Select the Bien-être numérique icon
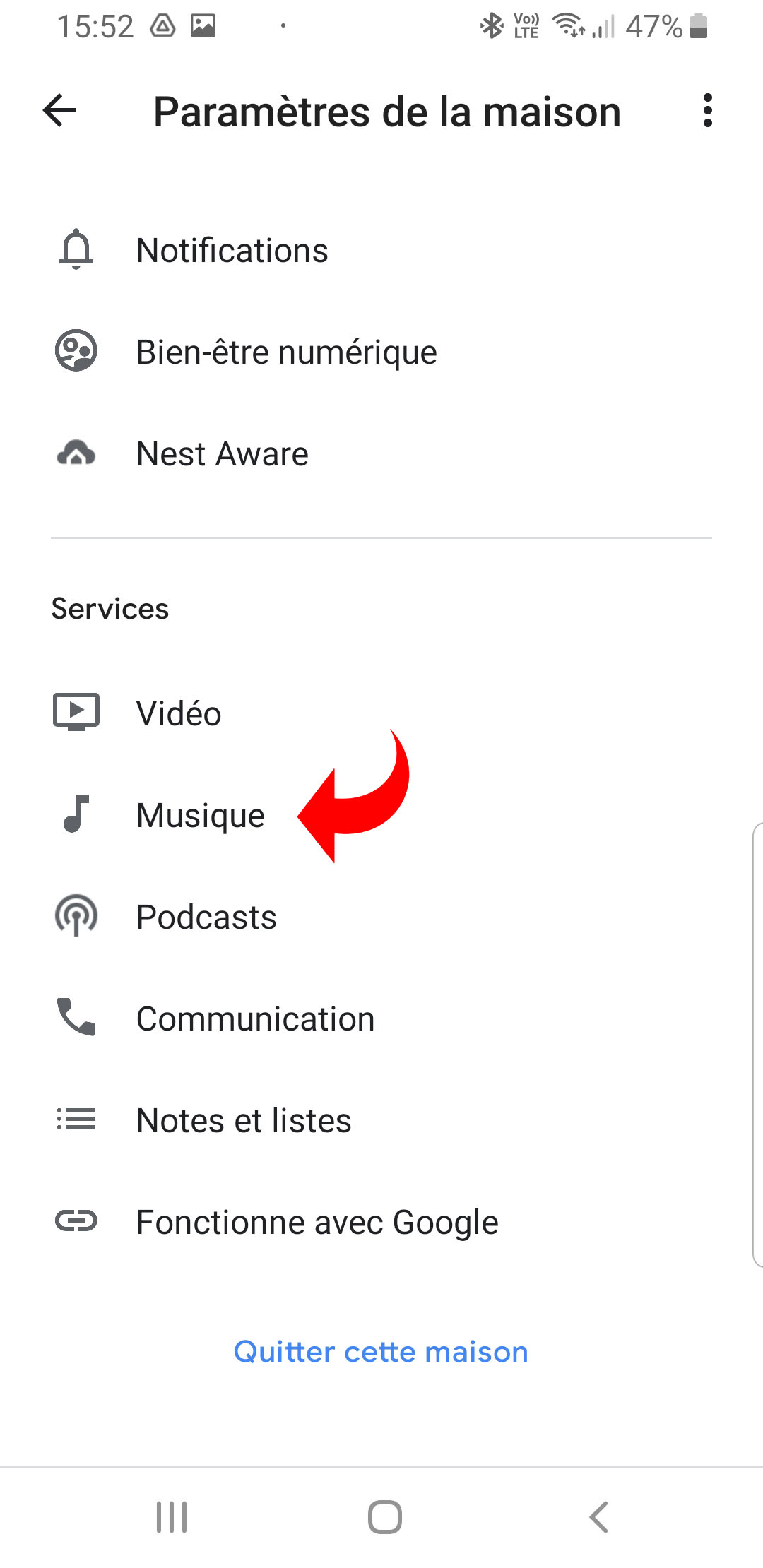The width and height of the screenshot is (763, 1568). 76,352
